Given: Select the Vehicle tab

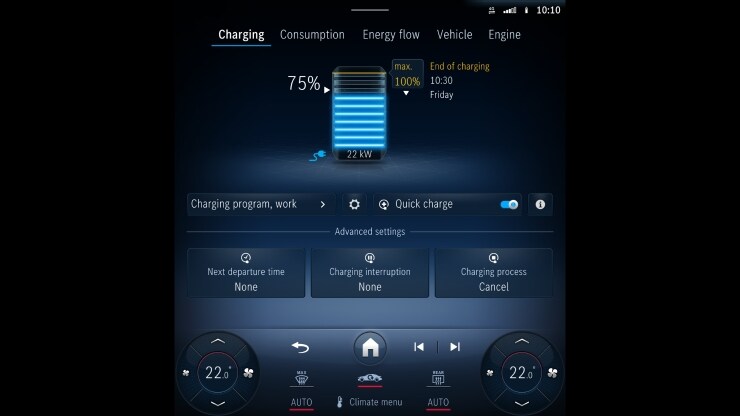Looking at the screenshot, I should click(455, 34).
